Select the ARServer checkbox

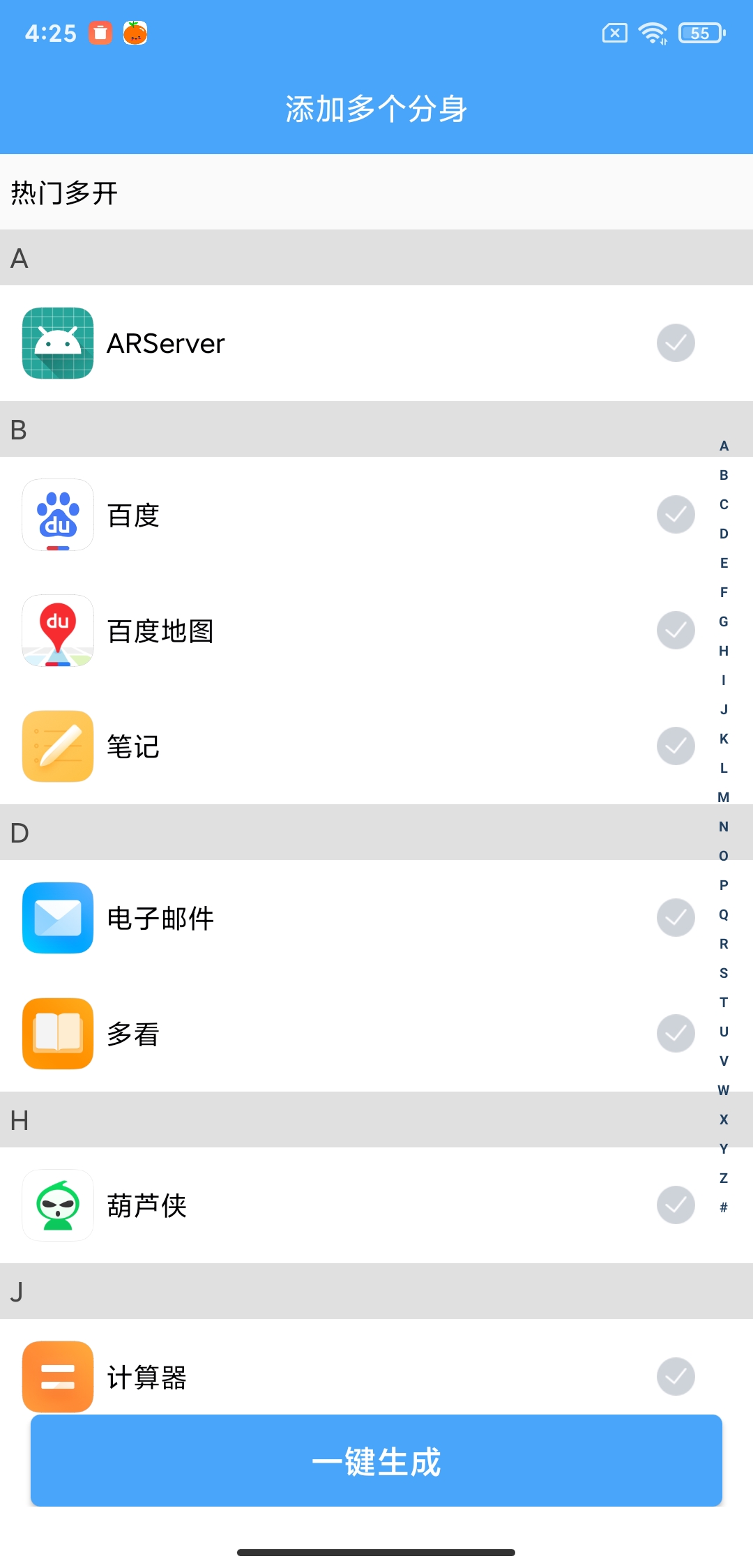click(676, 343)
